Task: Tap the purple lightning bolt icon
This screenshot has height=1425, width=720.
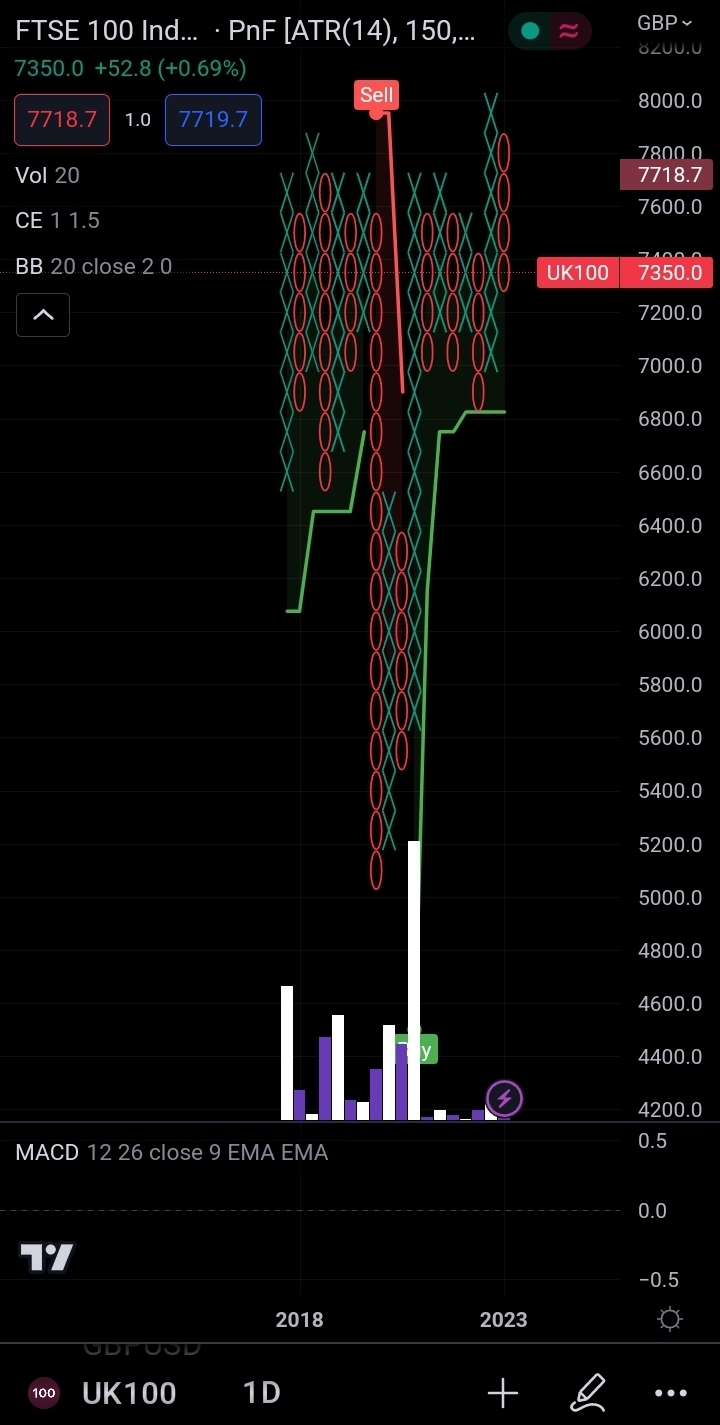Action: coord(504,1098)
